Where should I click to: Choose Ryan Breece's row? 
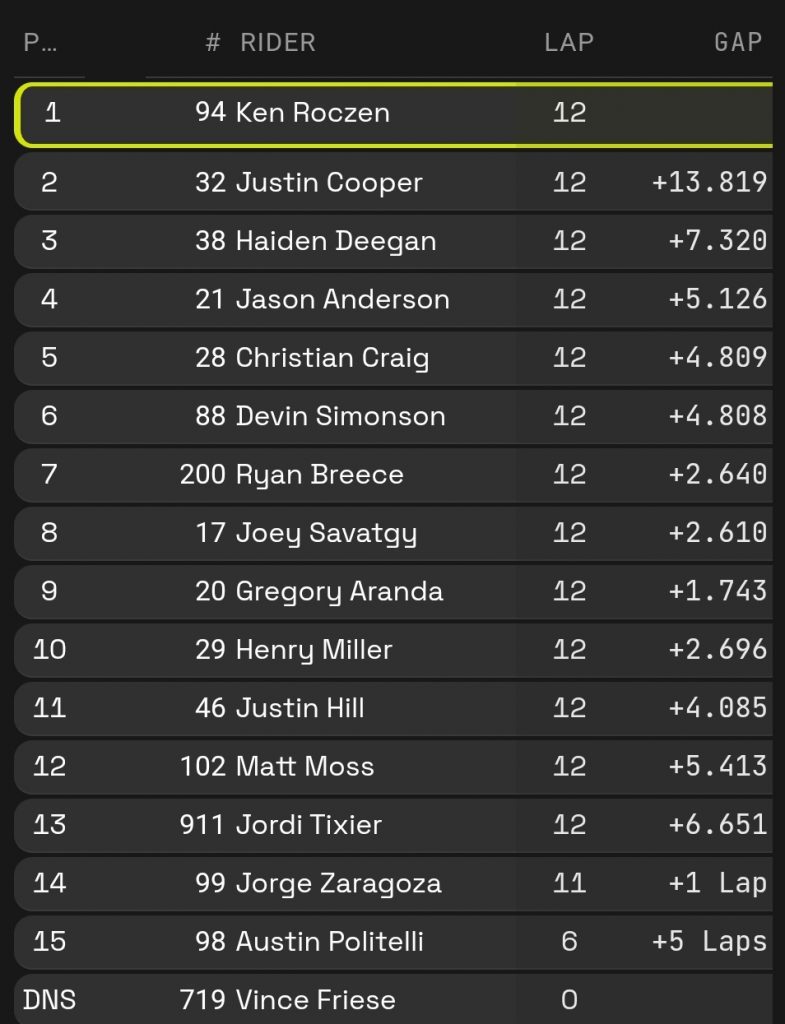tap(319, 474)
